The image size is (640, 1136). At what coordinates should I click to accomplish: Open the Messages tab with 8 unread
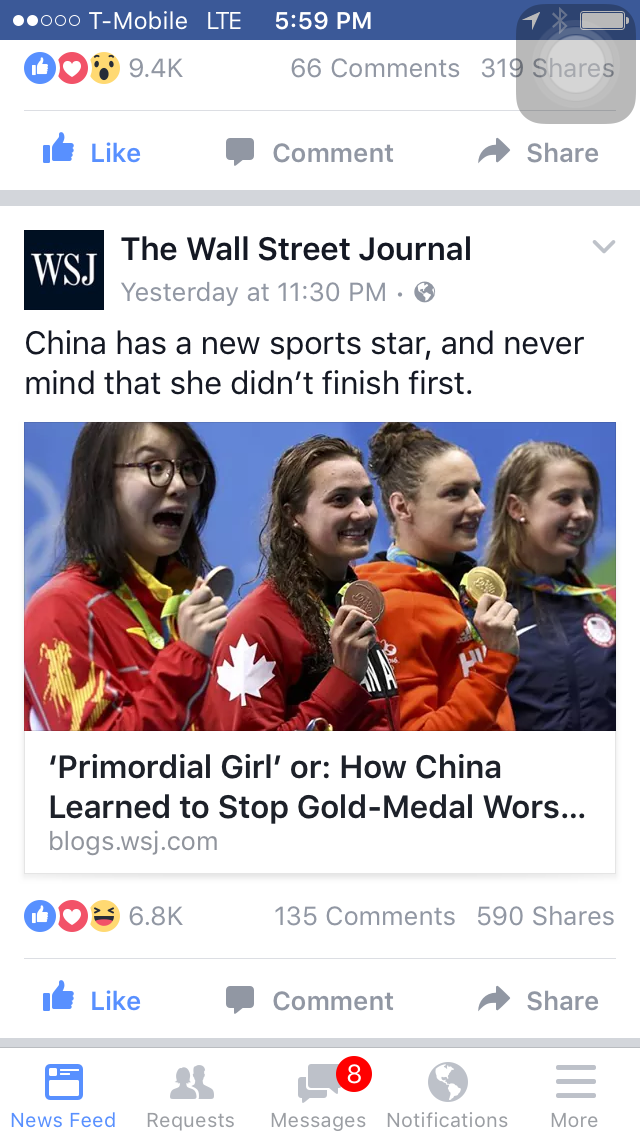coord(318,1096)
